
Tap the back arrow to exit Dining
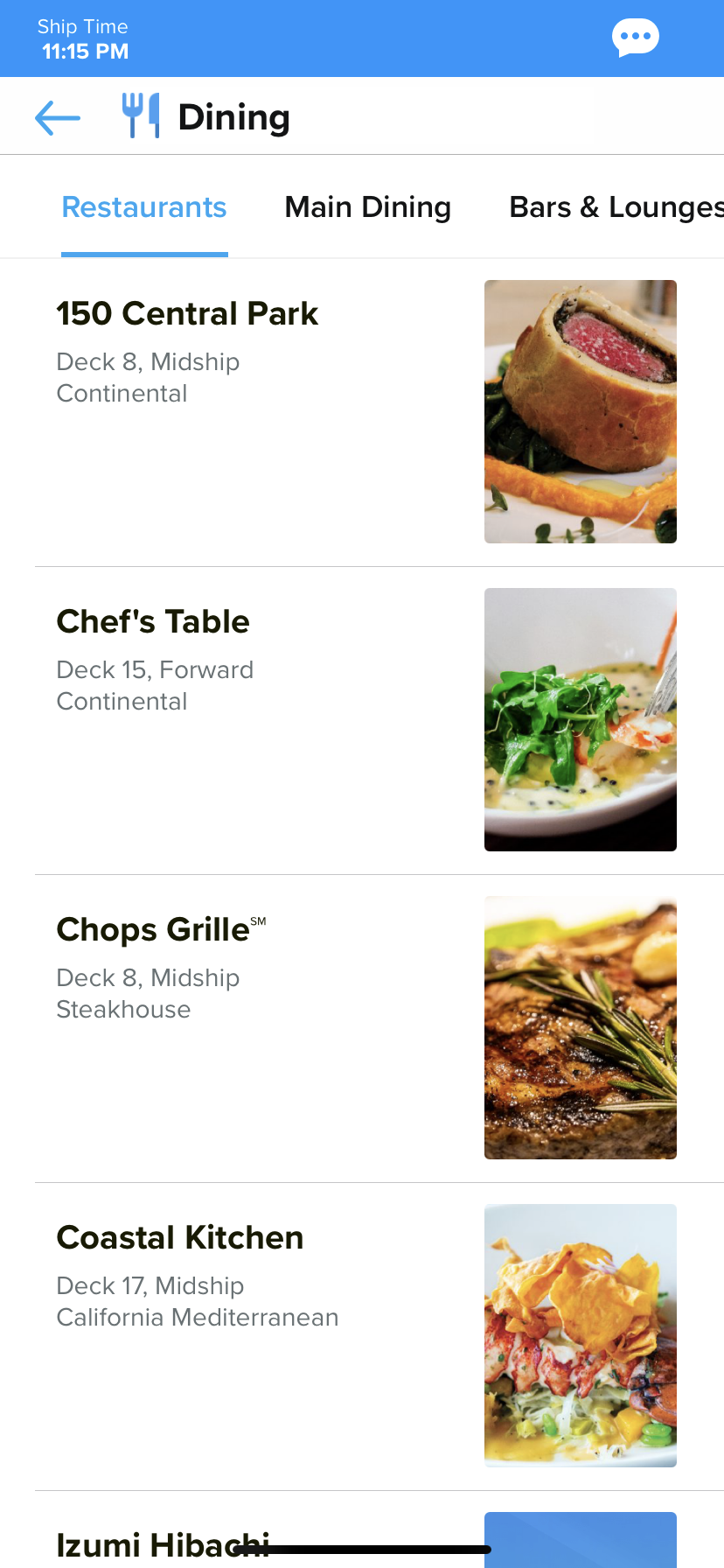coord(56,115)
